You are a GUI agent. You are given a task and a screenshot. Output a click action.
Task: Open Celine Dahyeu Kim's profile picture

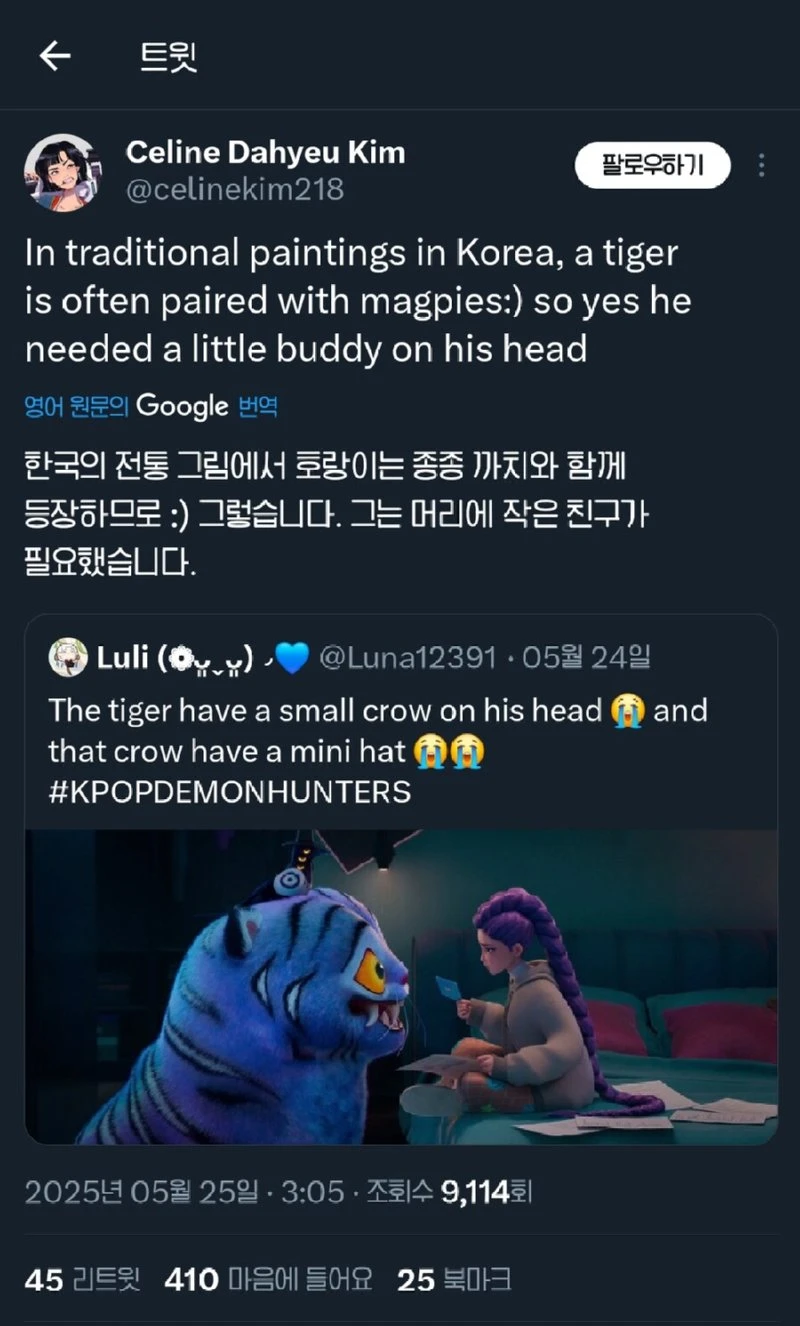coord(62,172)
